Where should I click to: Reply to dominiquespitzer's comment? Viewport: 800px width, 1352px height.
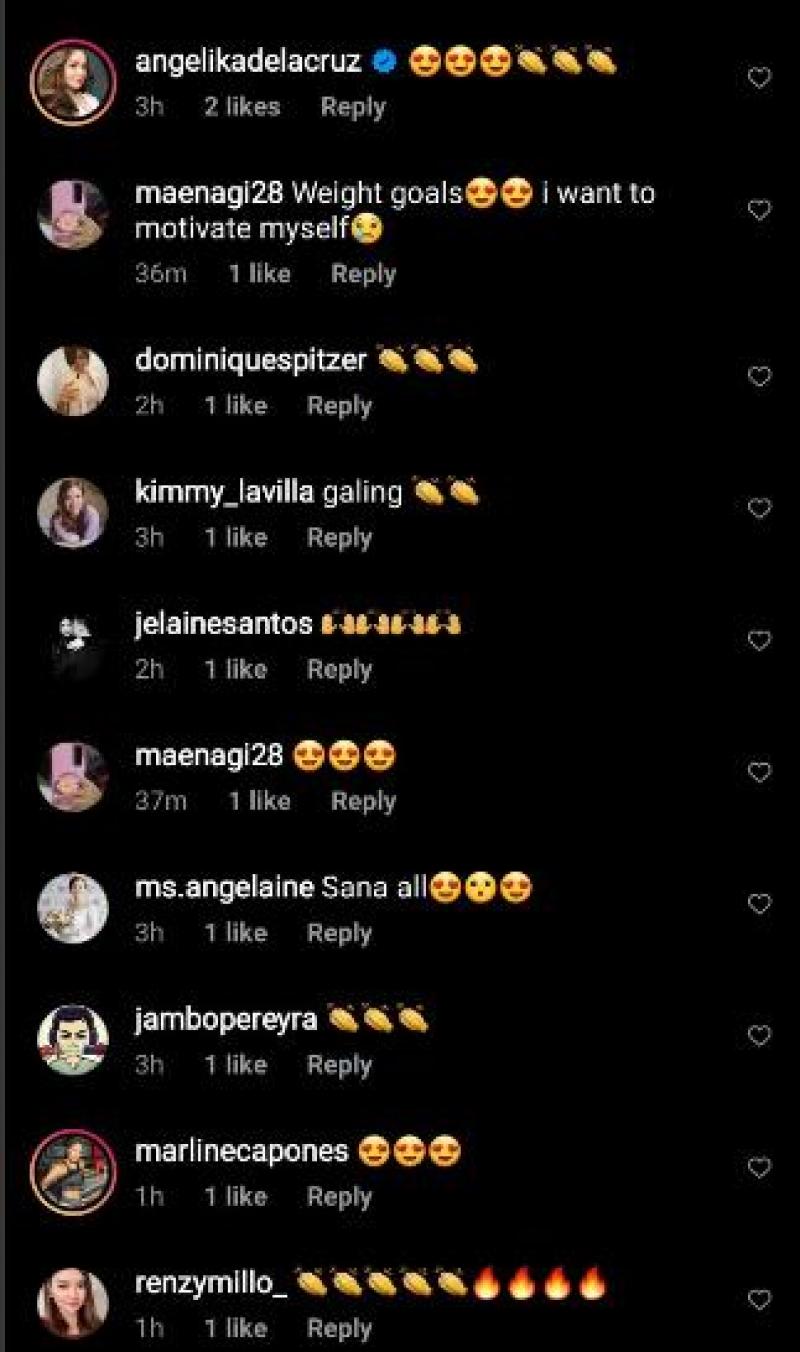(x=339, y=405)
